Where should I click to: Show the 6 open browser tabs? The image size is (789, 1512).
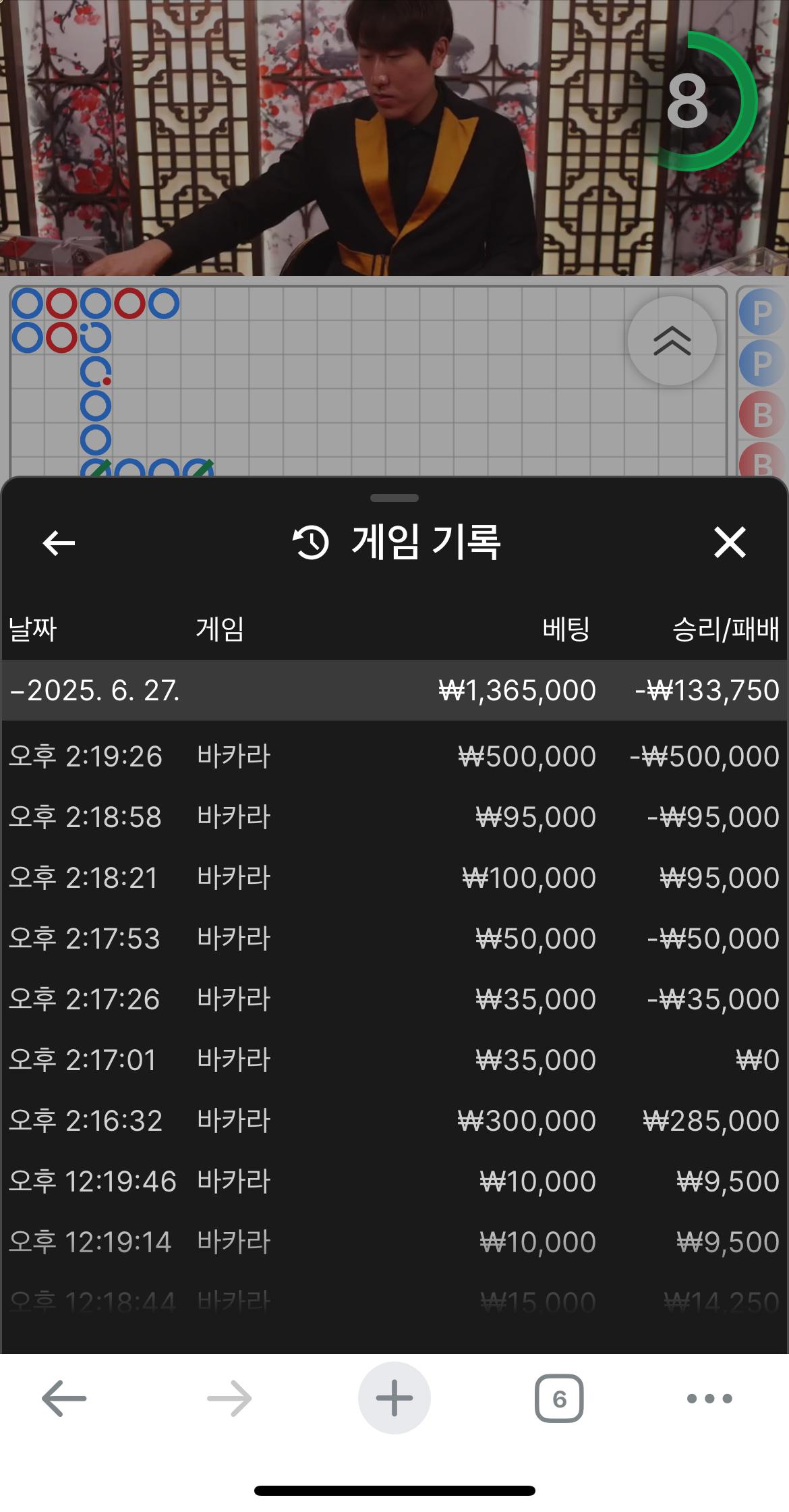pyautogui.click(x=559, y=1399)
